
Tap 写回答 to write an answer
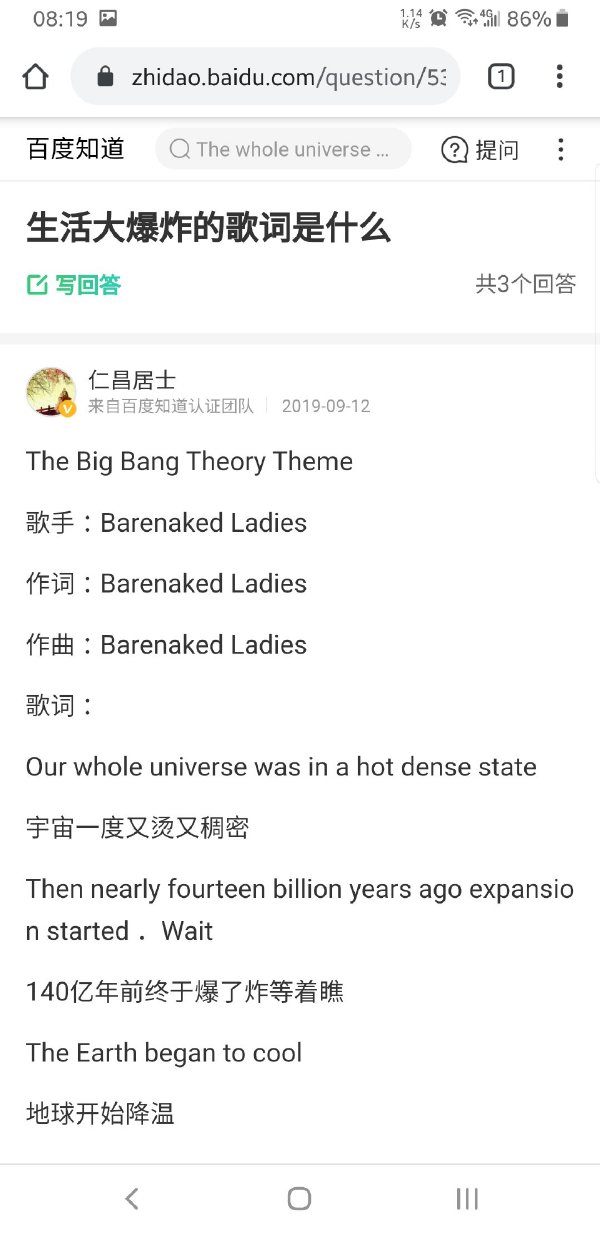74,285
